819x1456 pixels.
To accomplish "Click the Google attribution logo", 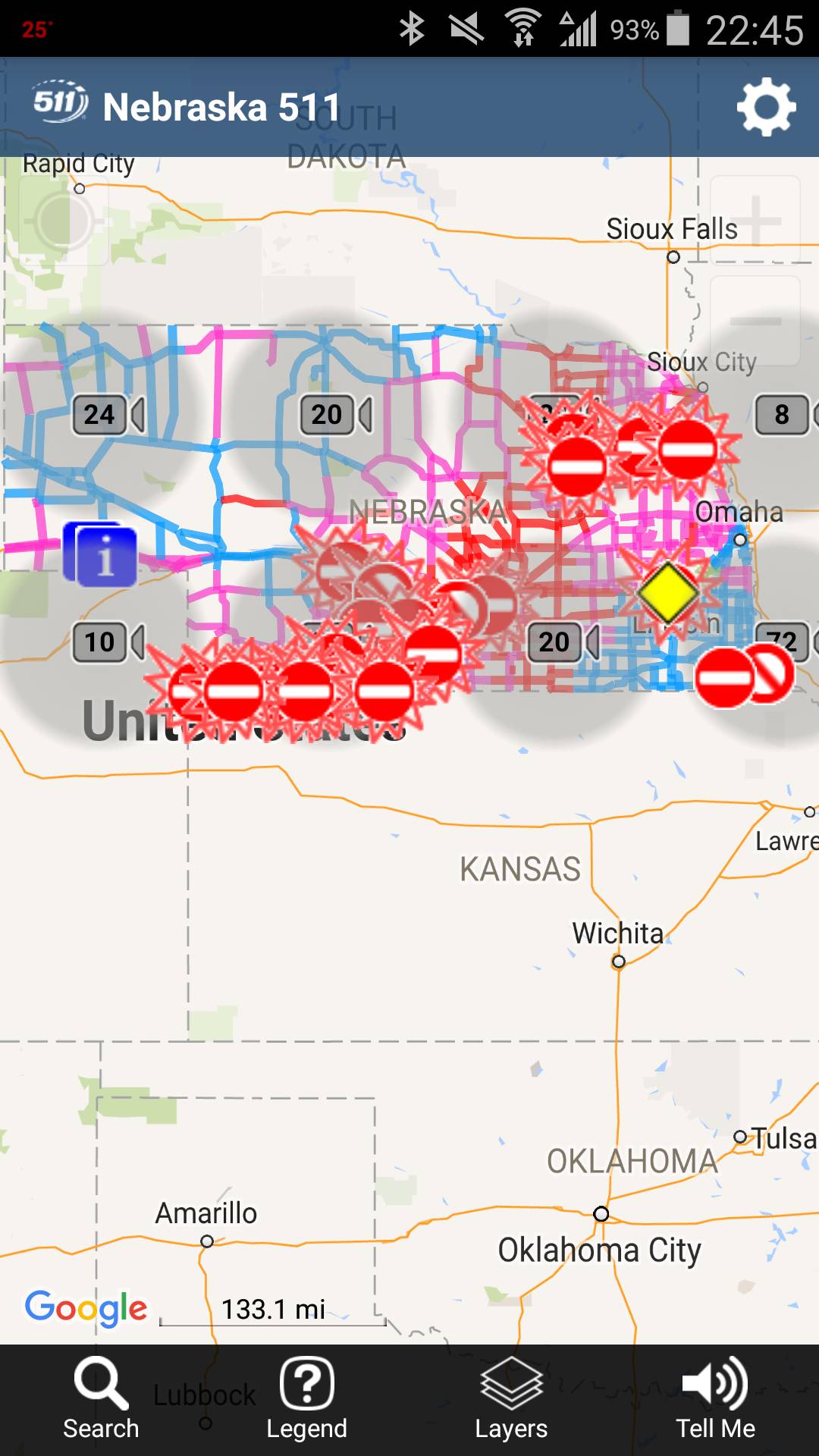I will [86, 1308].
